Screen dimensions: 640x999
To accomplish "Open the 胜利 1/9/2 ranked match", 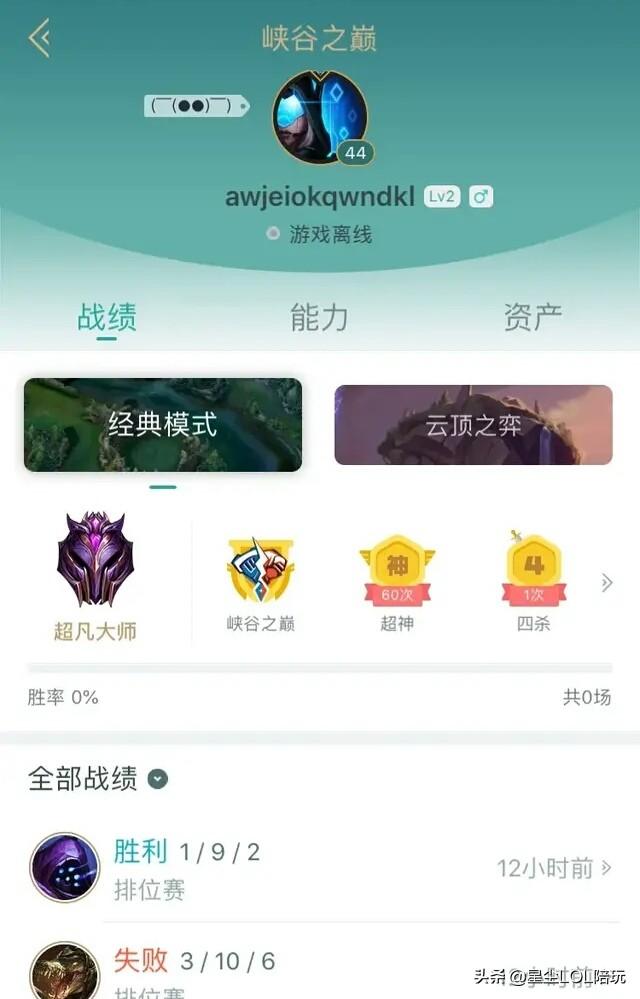I will 320,867.
